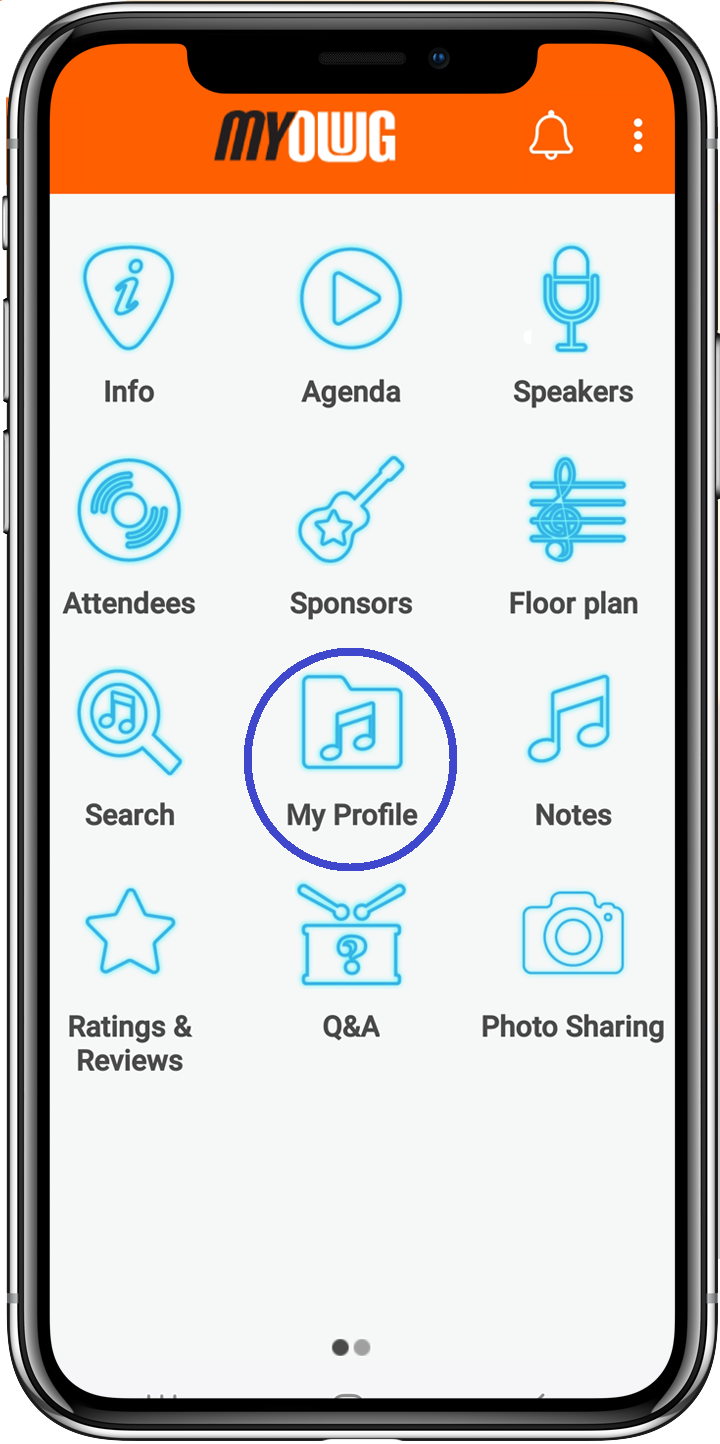Open the overflow menu

638,135
